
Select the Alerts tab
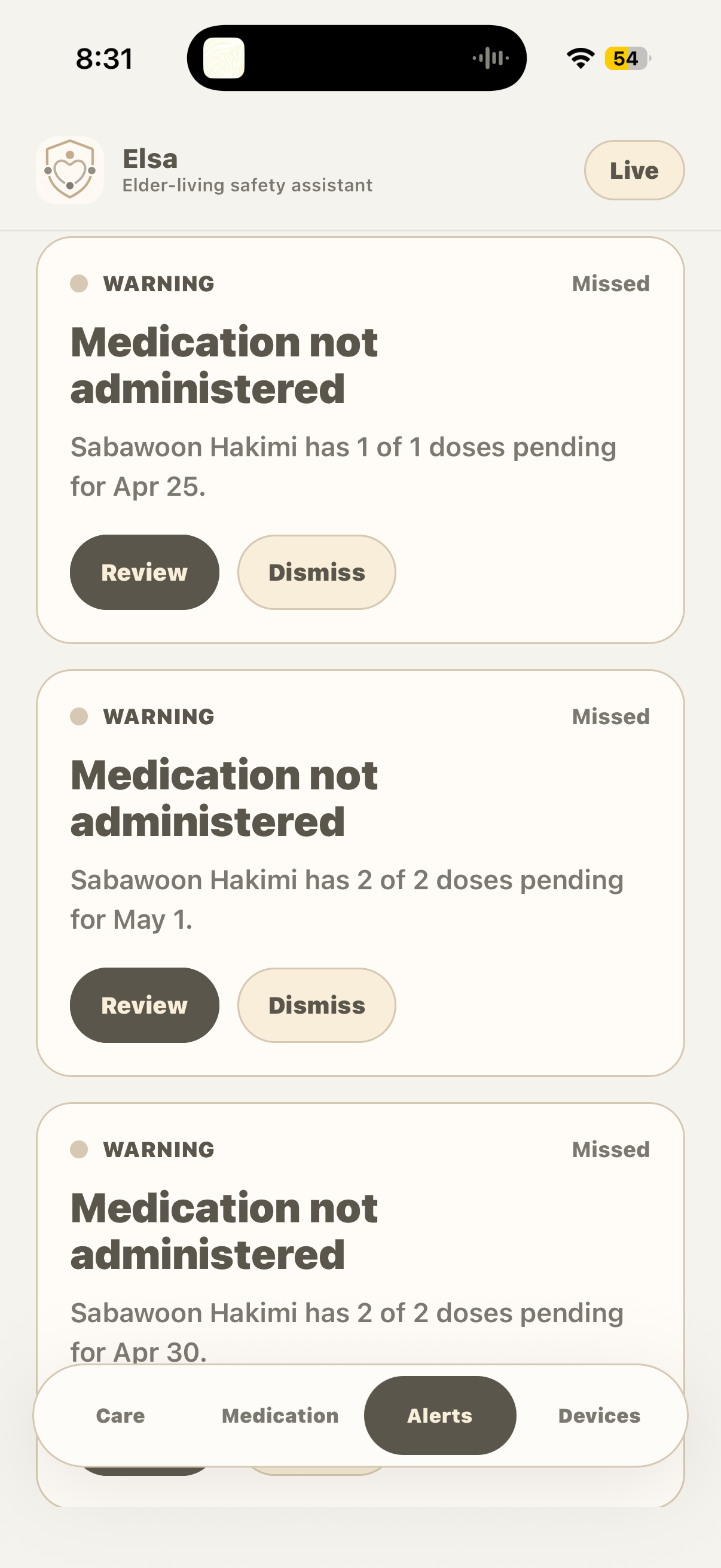[440, 1416]
